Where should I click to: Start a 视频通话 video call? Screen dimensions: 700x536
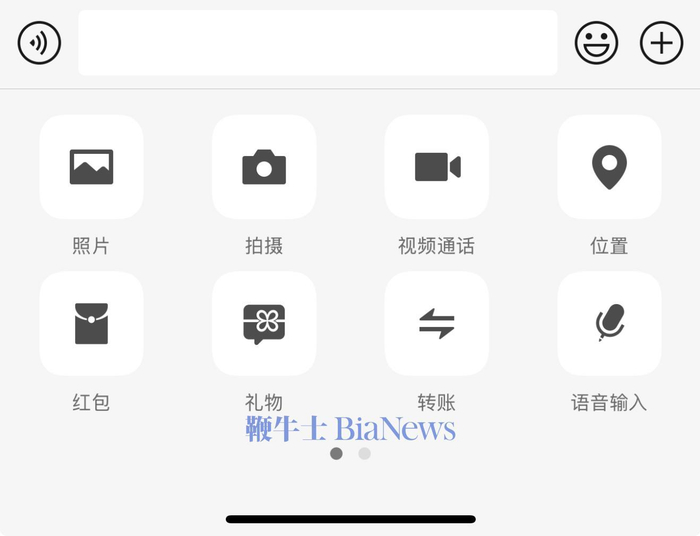(x=437, y=167)
